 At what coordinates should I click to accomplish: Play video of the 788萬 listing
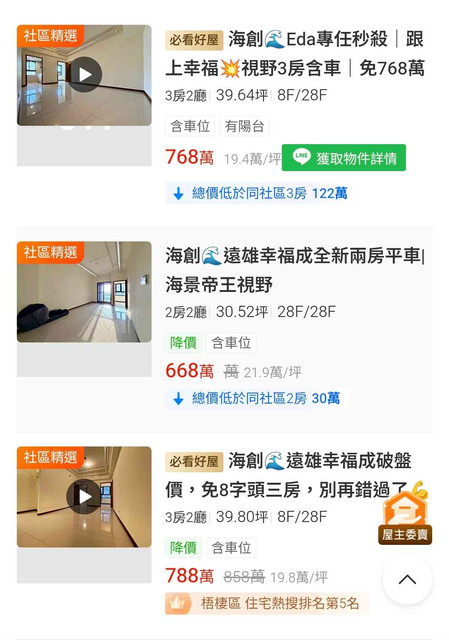pyautogui.click(x=84, y=496)
